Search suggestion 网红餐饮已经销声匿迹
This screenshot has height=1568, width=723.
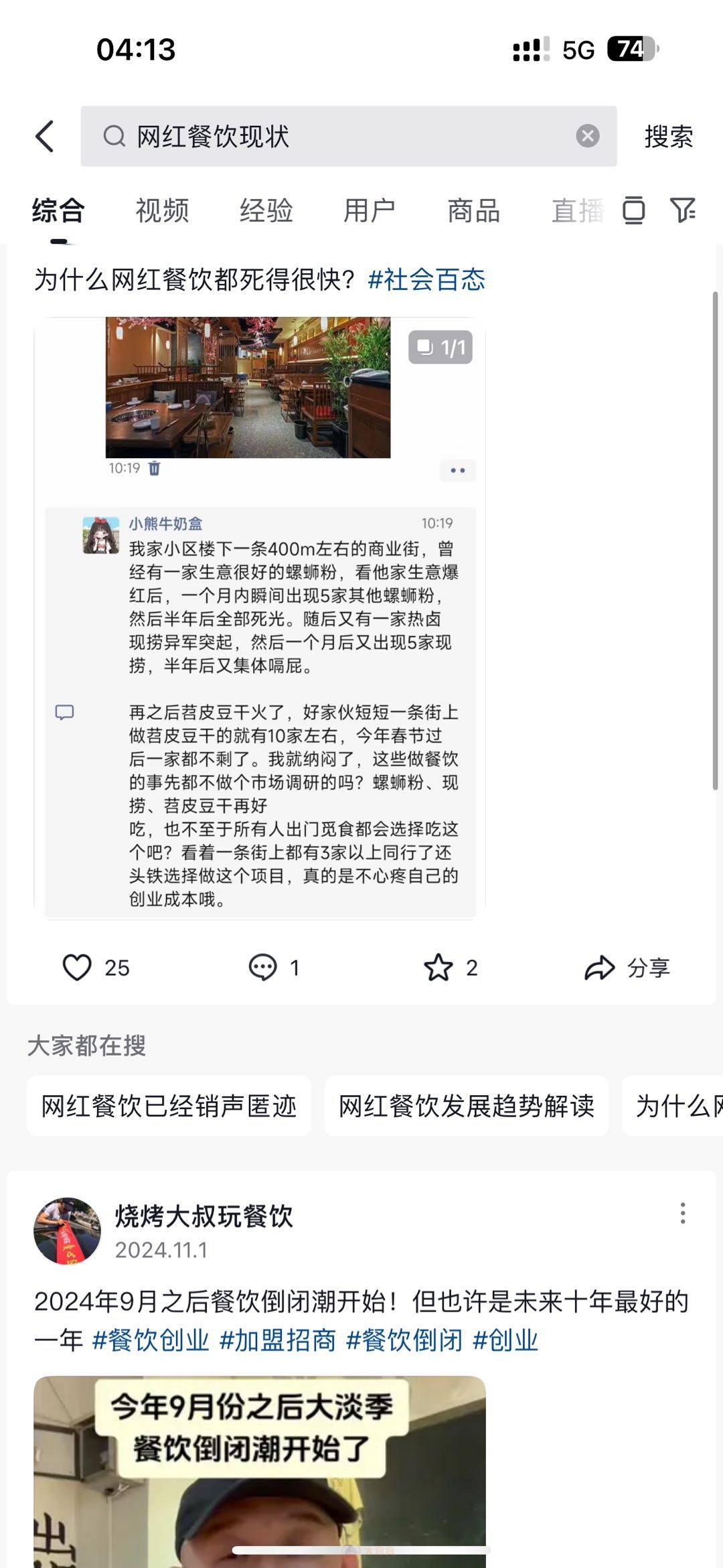point(169,1106)
